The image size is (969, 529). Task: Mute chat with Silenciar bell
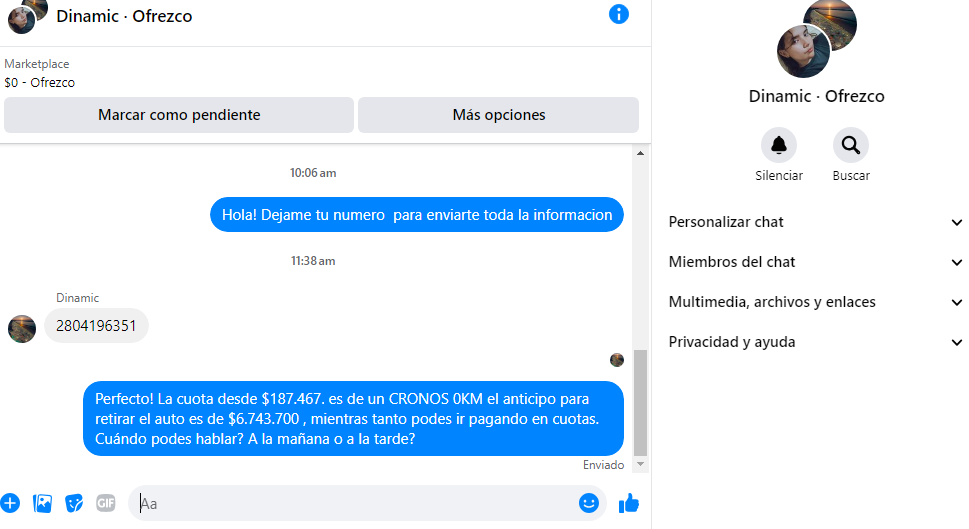(779, 146)
